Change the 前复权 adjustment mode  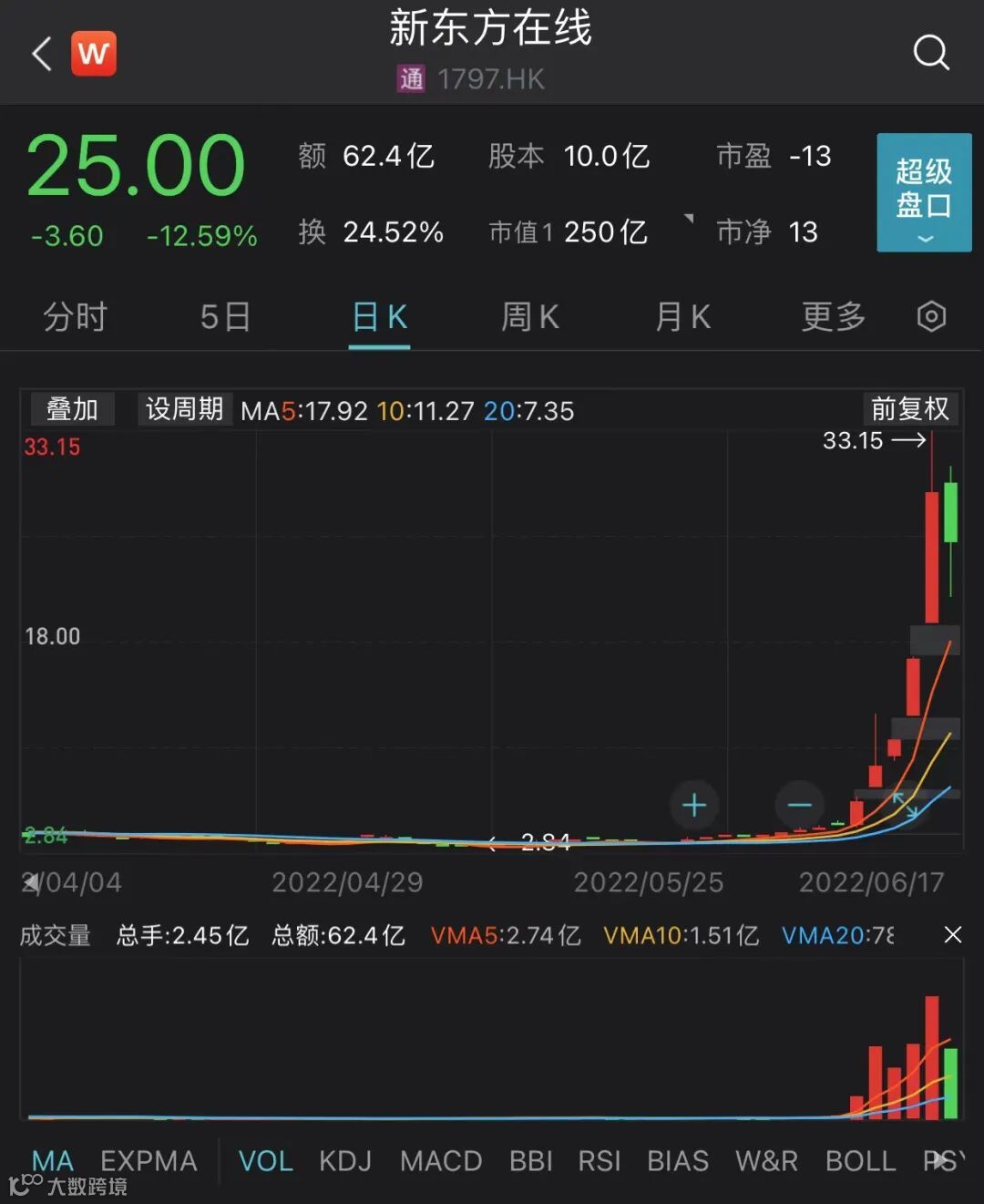point(909,409)
